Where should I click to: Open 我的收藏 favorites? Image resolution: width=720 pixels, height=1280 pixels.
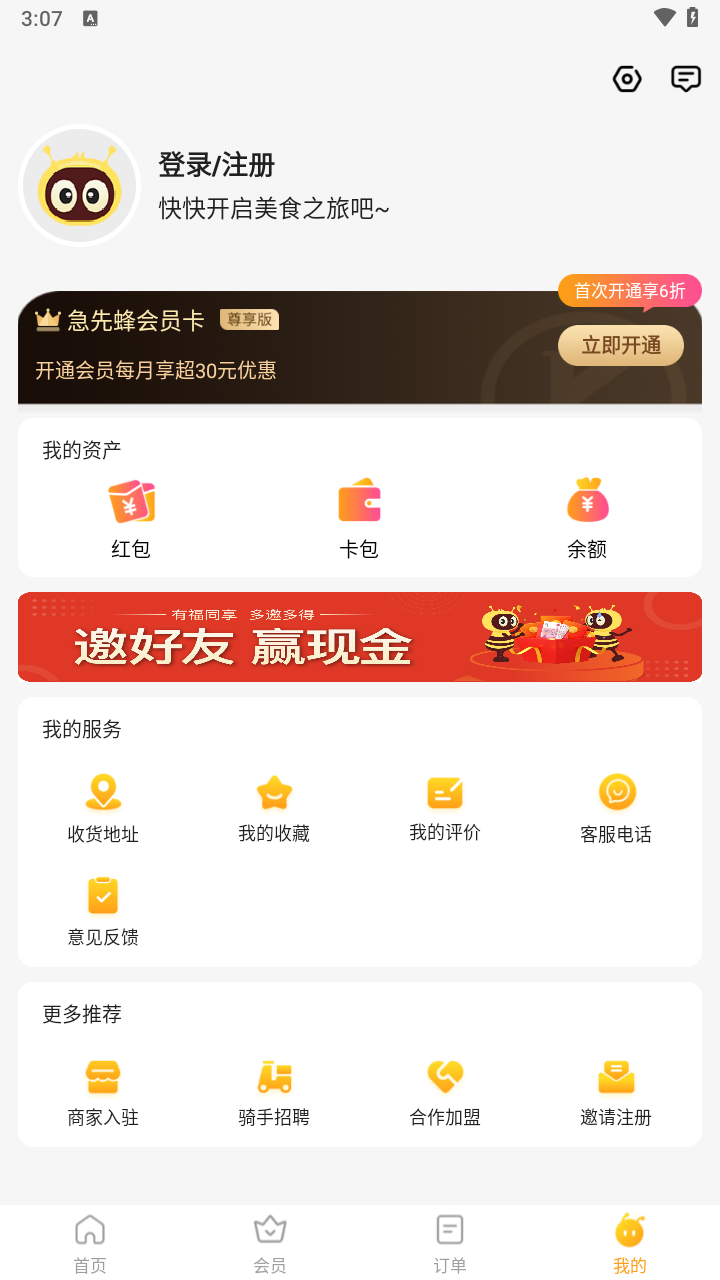tap(274, 808)
